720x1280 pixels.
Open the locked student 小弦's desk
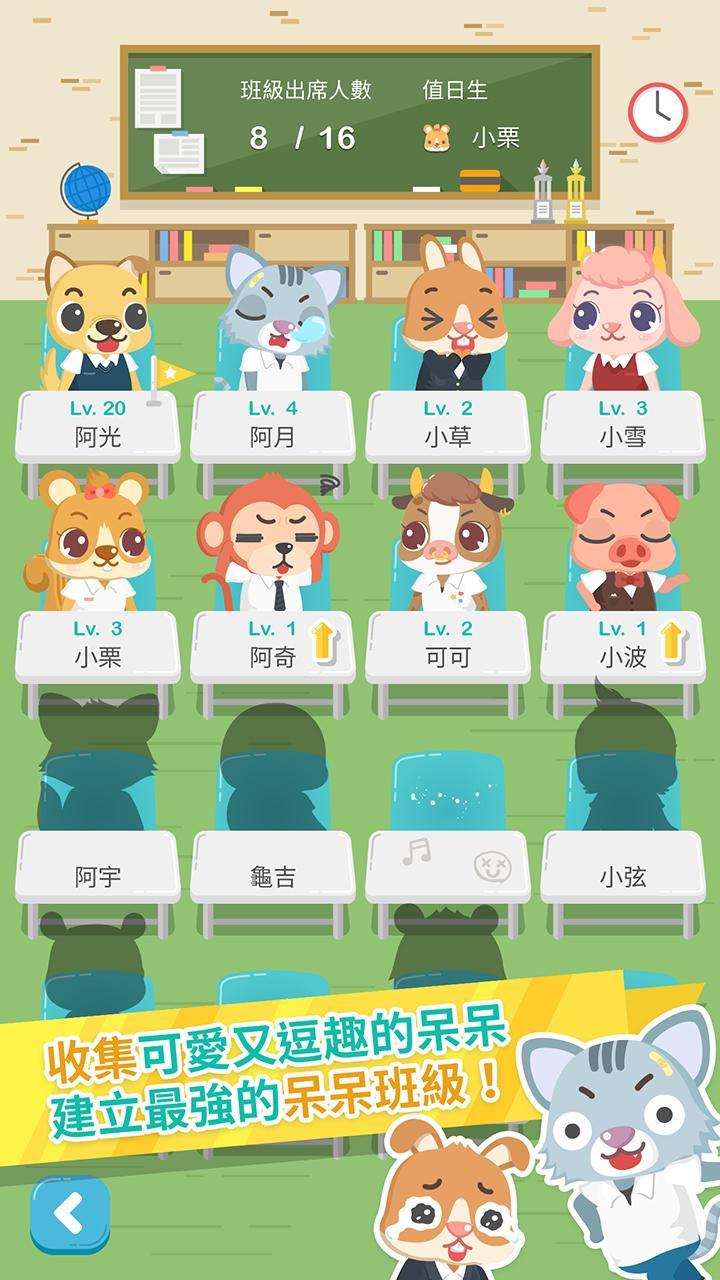(622, 866)
